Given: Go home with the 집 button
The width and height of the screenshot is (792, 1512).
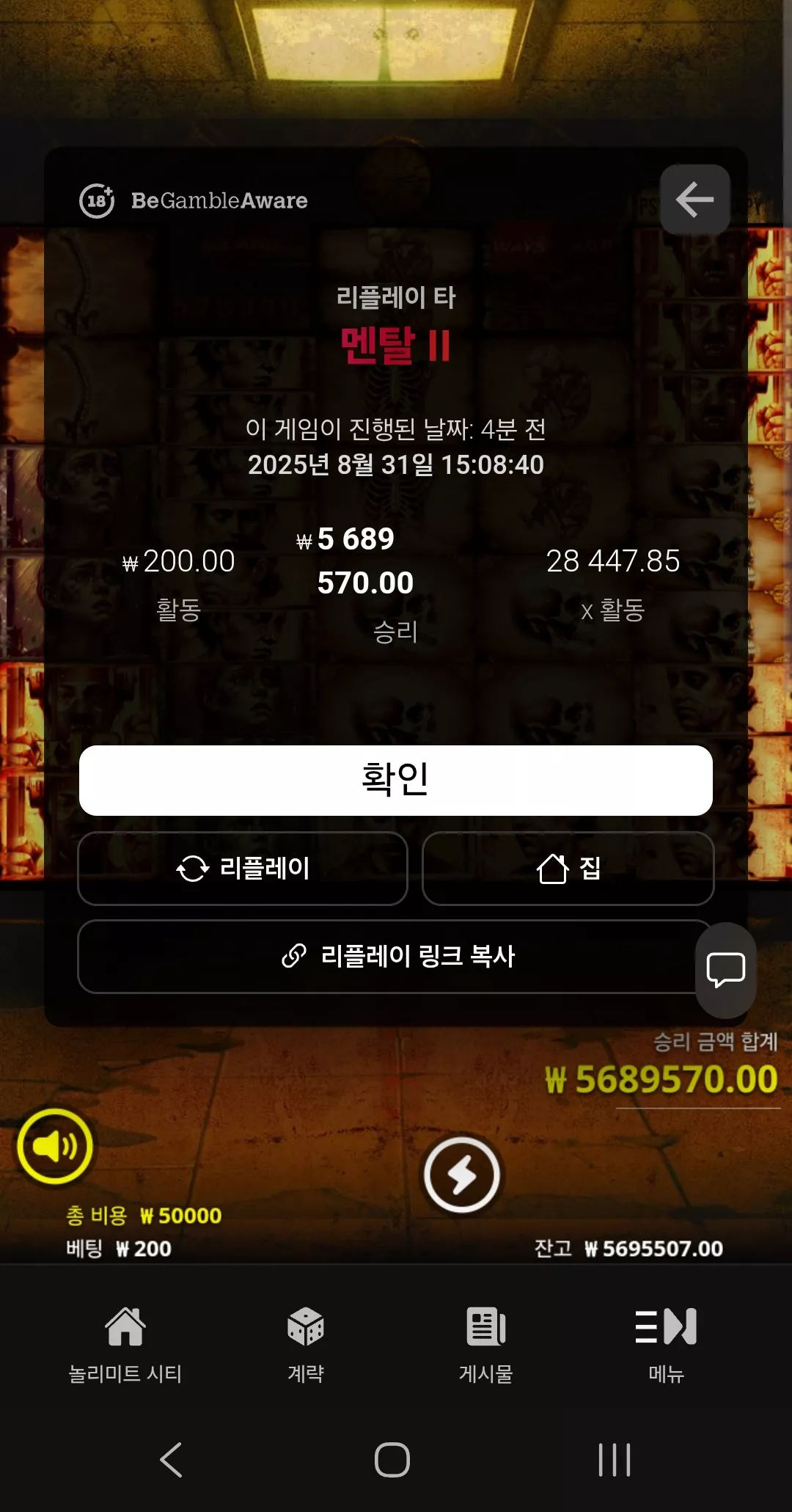Looking at the screenshot, I should [x=568, y=869].
